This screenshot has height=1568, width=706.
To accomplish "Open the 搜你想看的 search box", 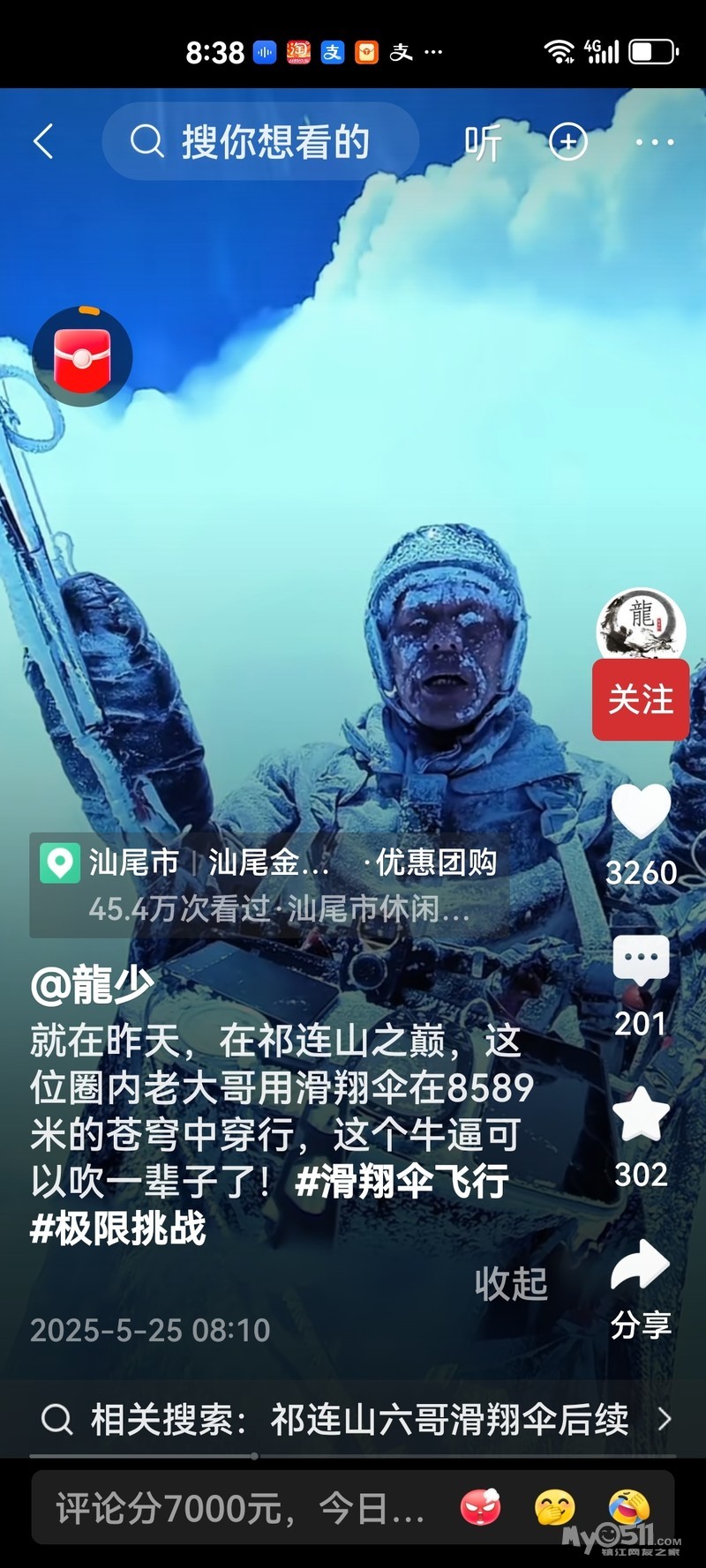I will [260, 141].
